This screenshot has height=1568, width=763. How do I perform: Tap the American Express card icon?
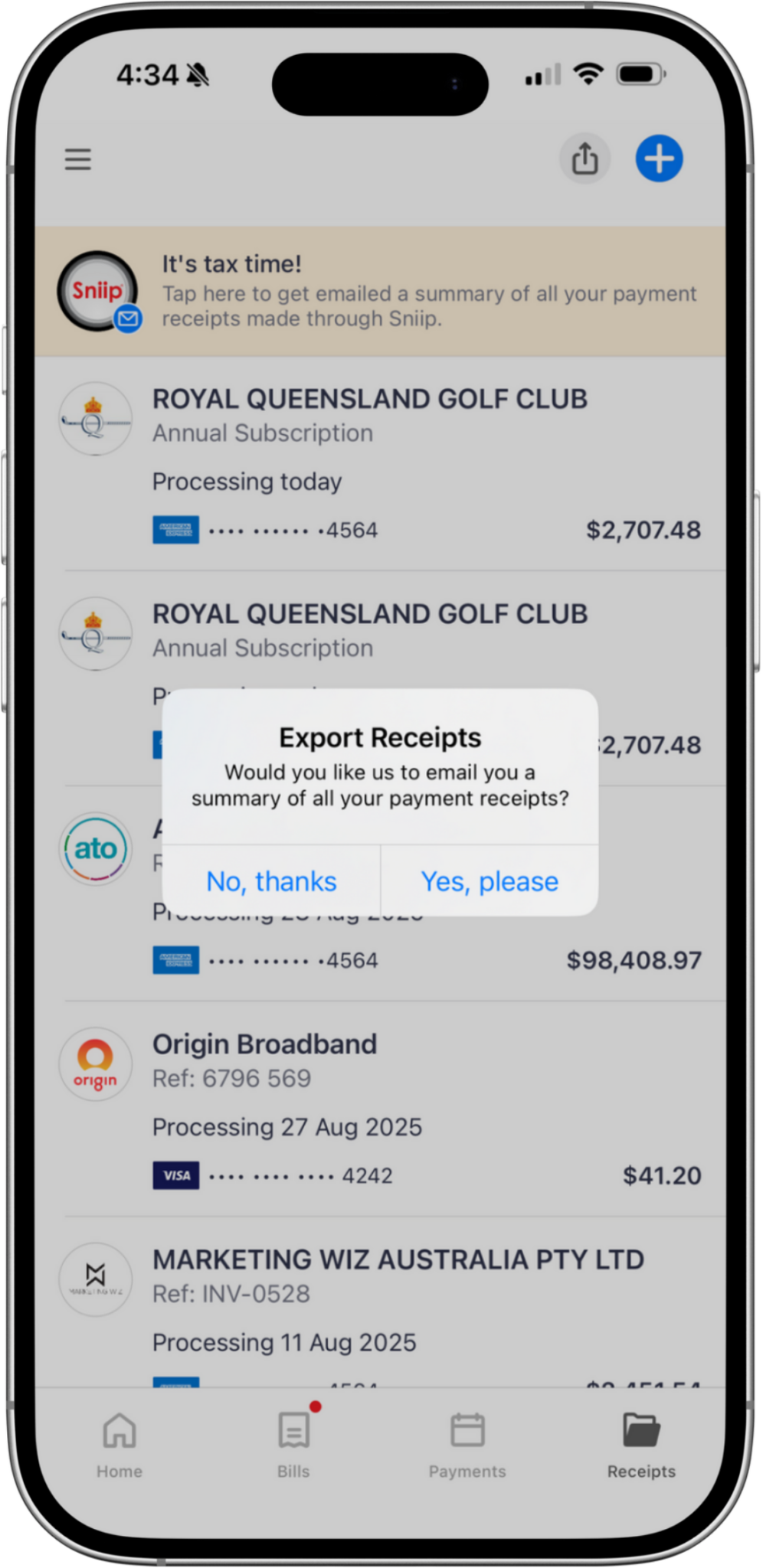pos(175,529)
